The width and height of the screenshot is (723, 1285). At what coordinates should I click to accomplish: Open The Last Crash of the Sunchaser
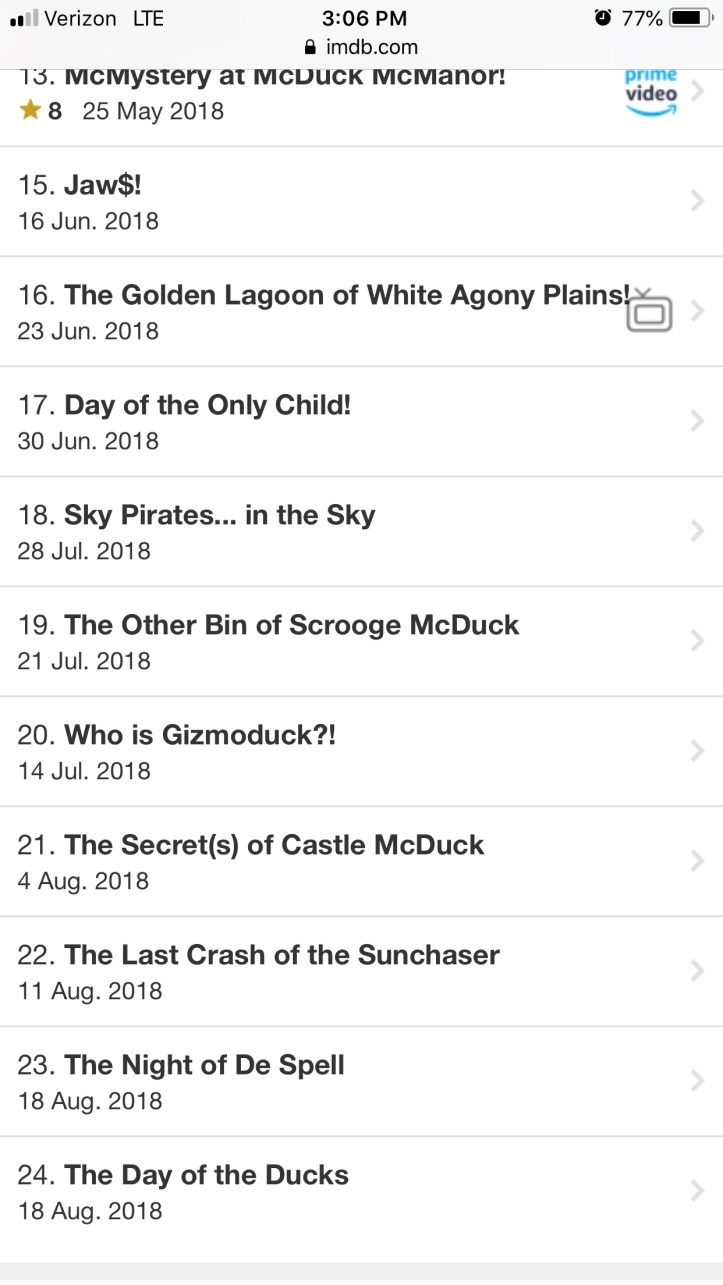(281, 956)
